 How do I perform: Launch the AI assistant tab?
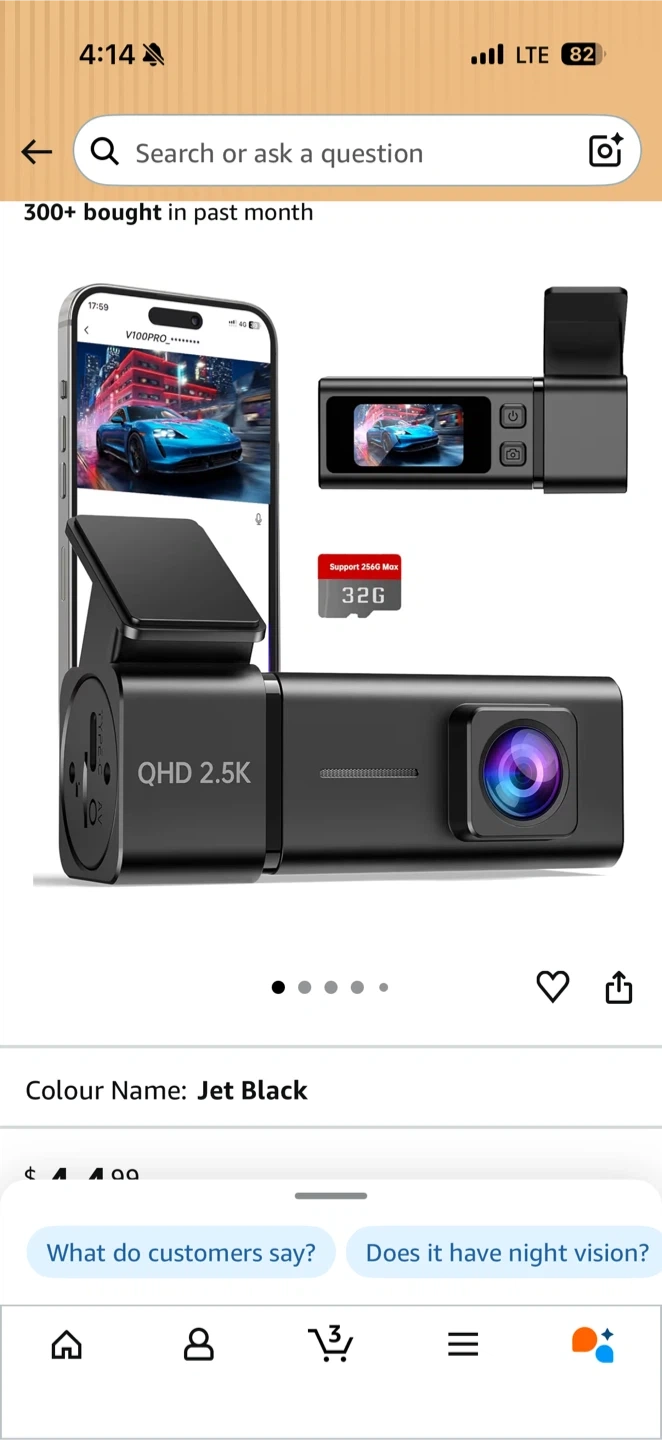pyautogui.click(x=593, y=1344)
